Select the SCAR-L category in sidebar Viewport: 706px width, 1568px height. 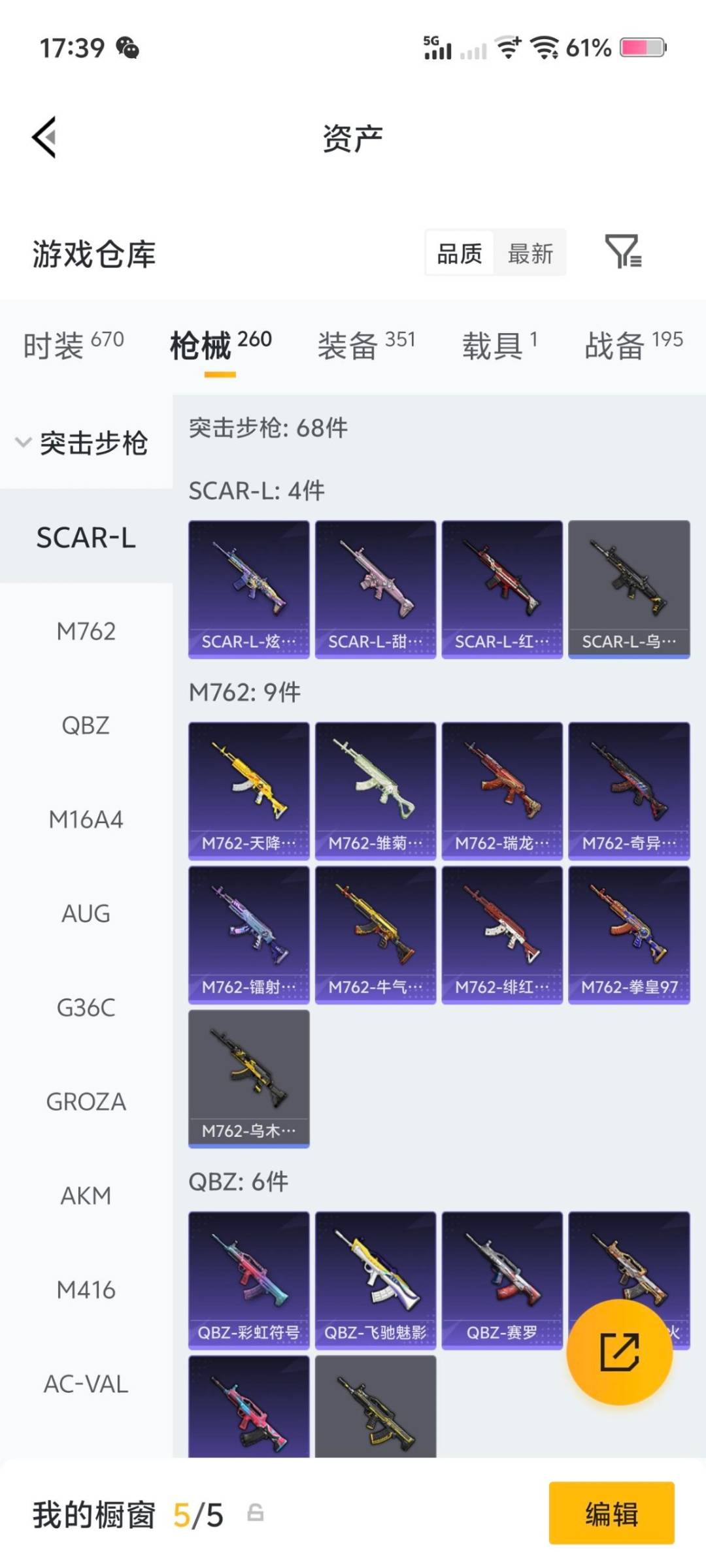click(87, 538)
